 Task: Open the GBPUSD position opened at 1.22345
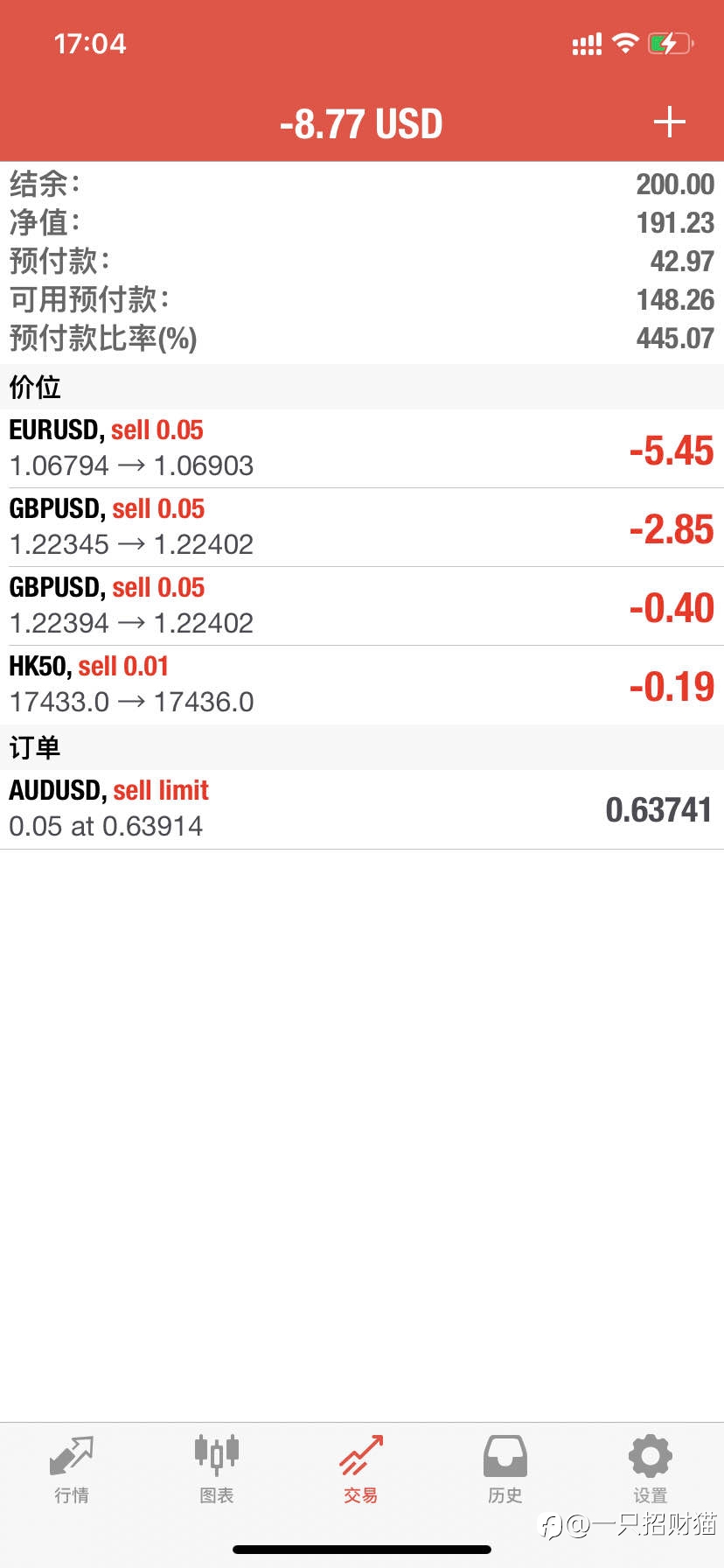(362, 528)
